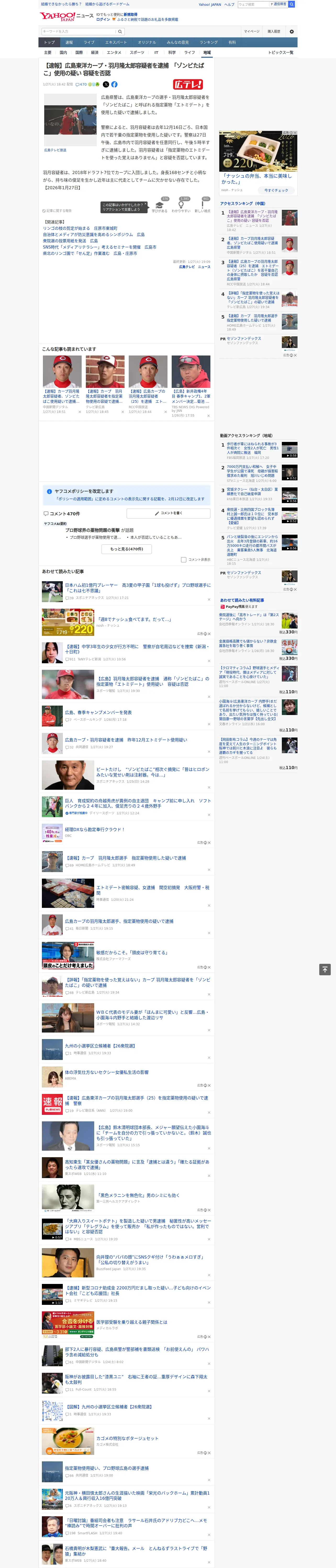Switch to the ランキング tab
Screen dimensions: 336x1568
(209, 43)
